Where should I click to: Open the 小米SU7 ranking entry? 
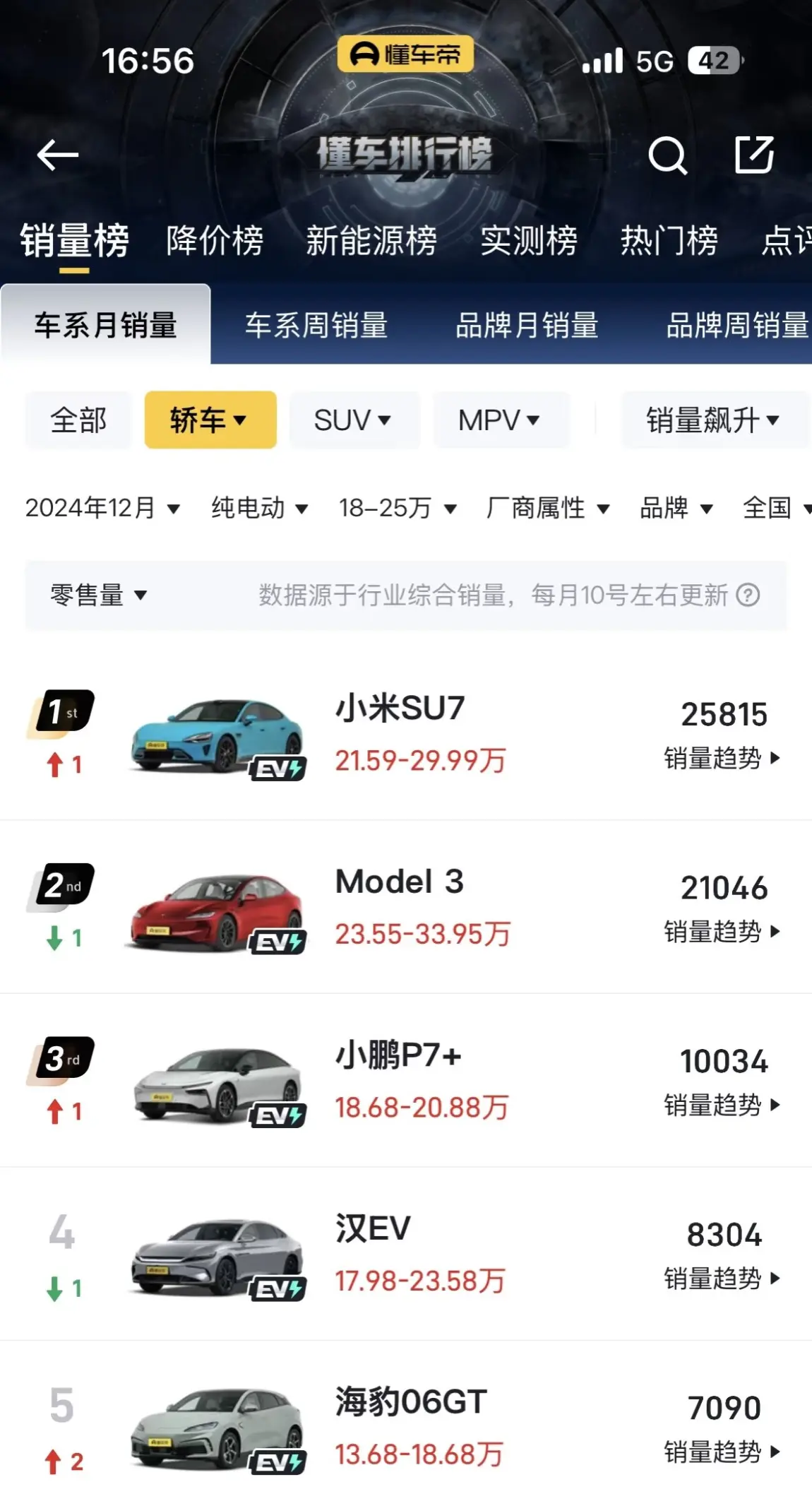tap(406, 735)
